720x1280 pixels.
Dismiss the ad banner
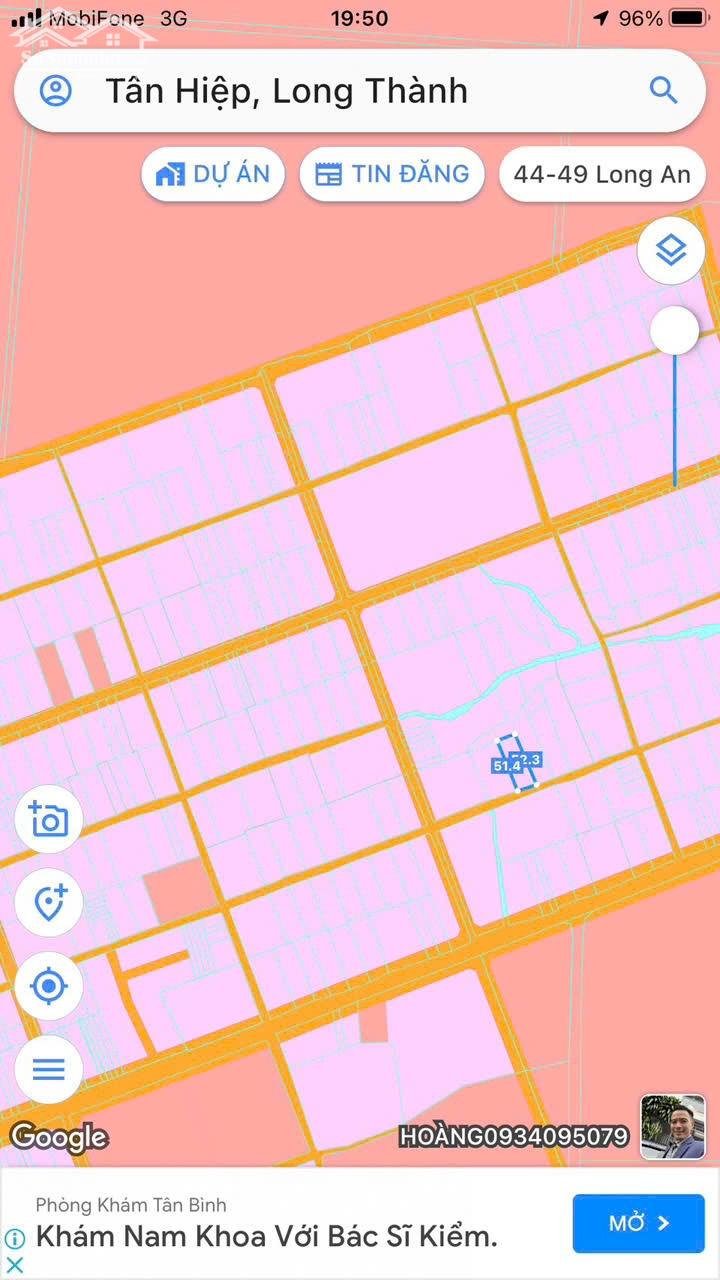[14, 1265]
